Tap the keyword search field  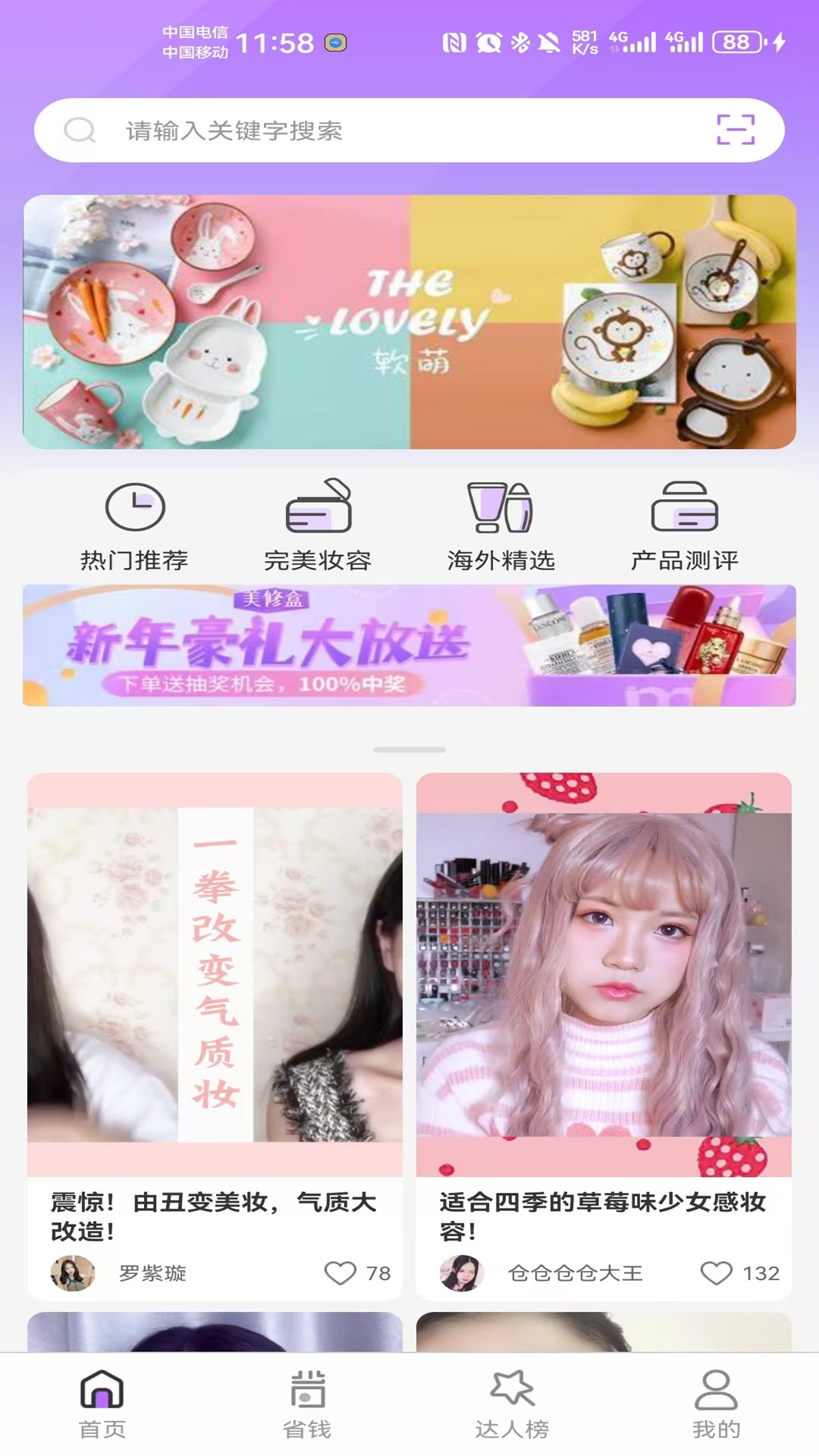[409, 130]
